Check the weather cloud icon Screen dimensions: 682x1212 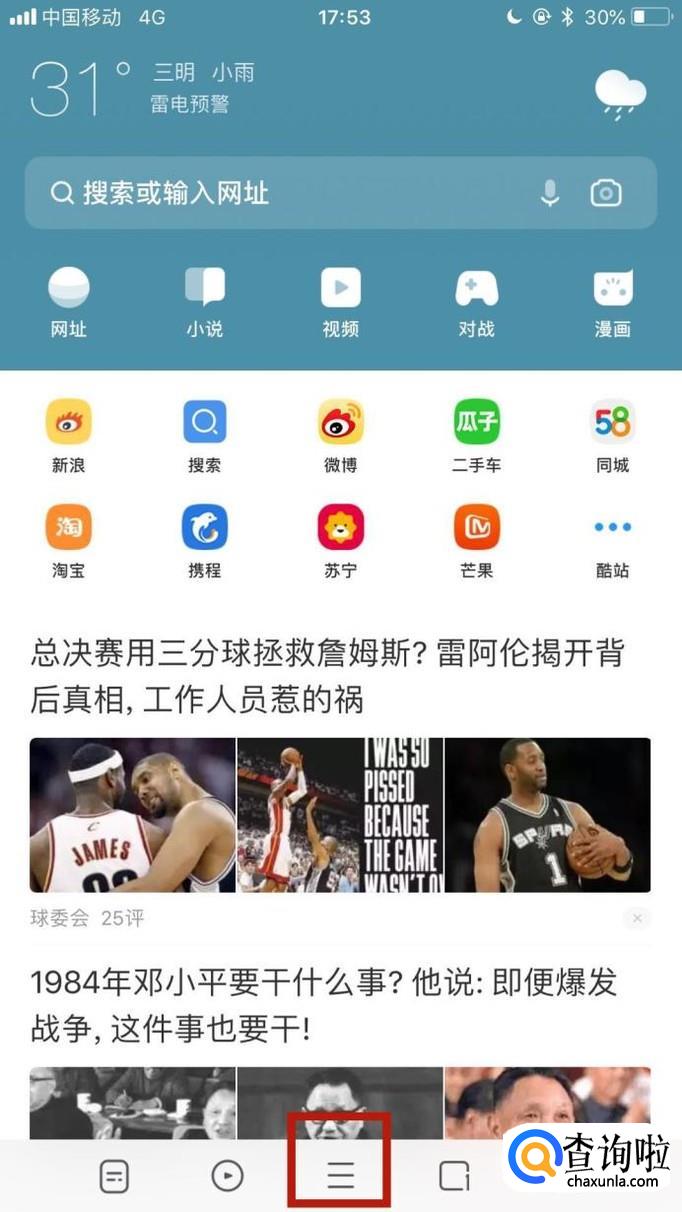point(620,93)
